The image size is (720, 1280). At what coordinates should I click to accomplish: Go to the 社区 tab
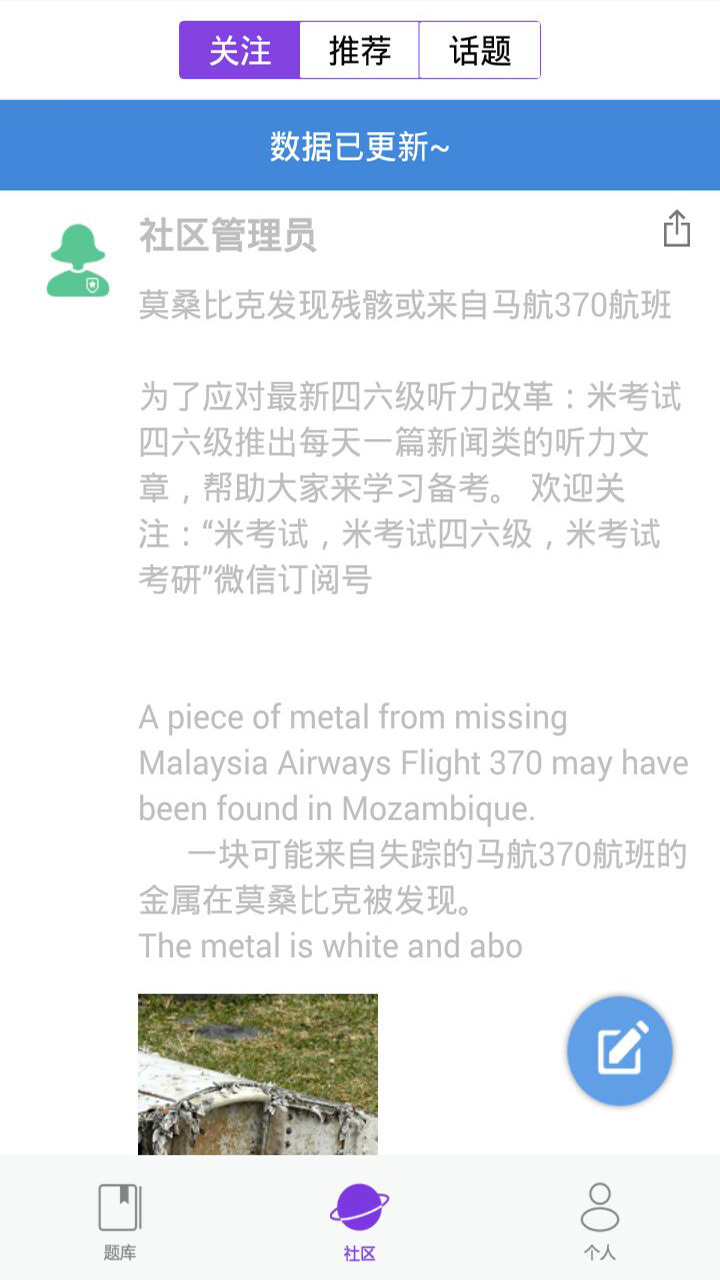360,1220
